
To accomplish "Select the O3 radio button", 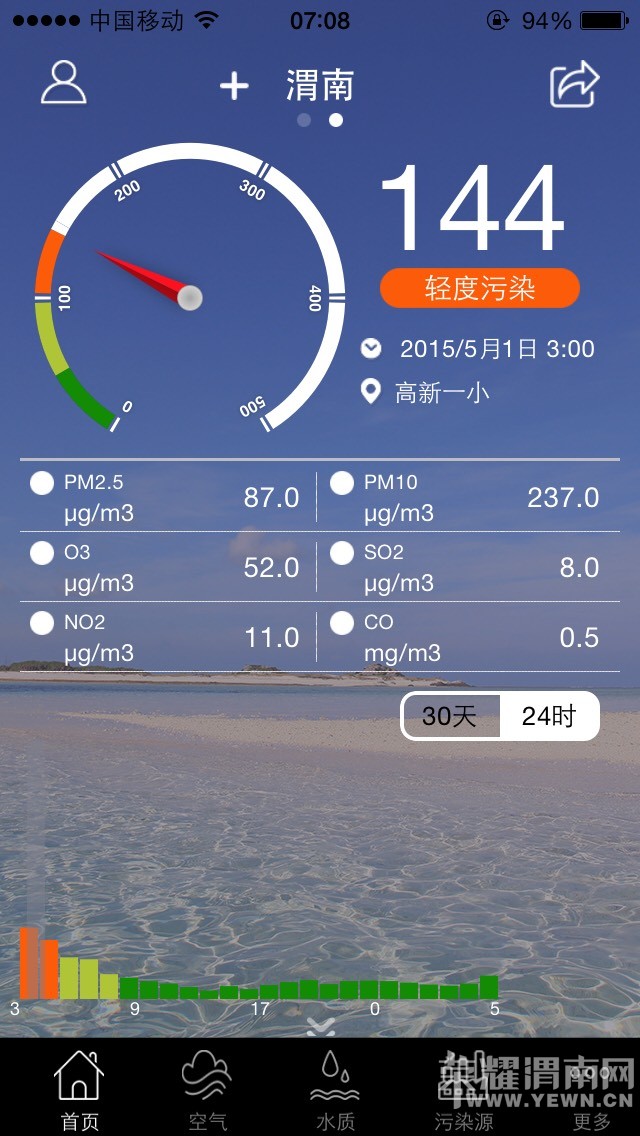I will (42, 554).
